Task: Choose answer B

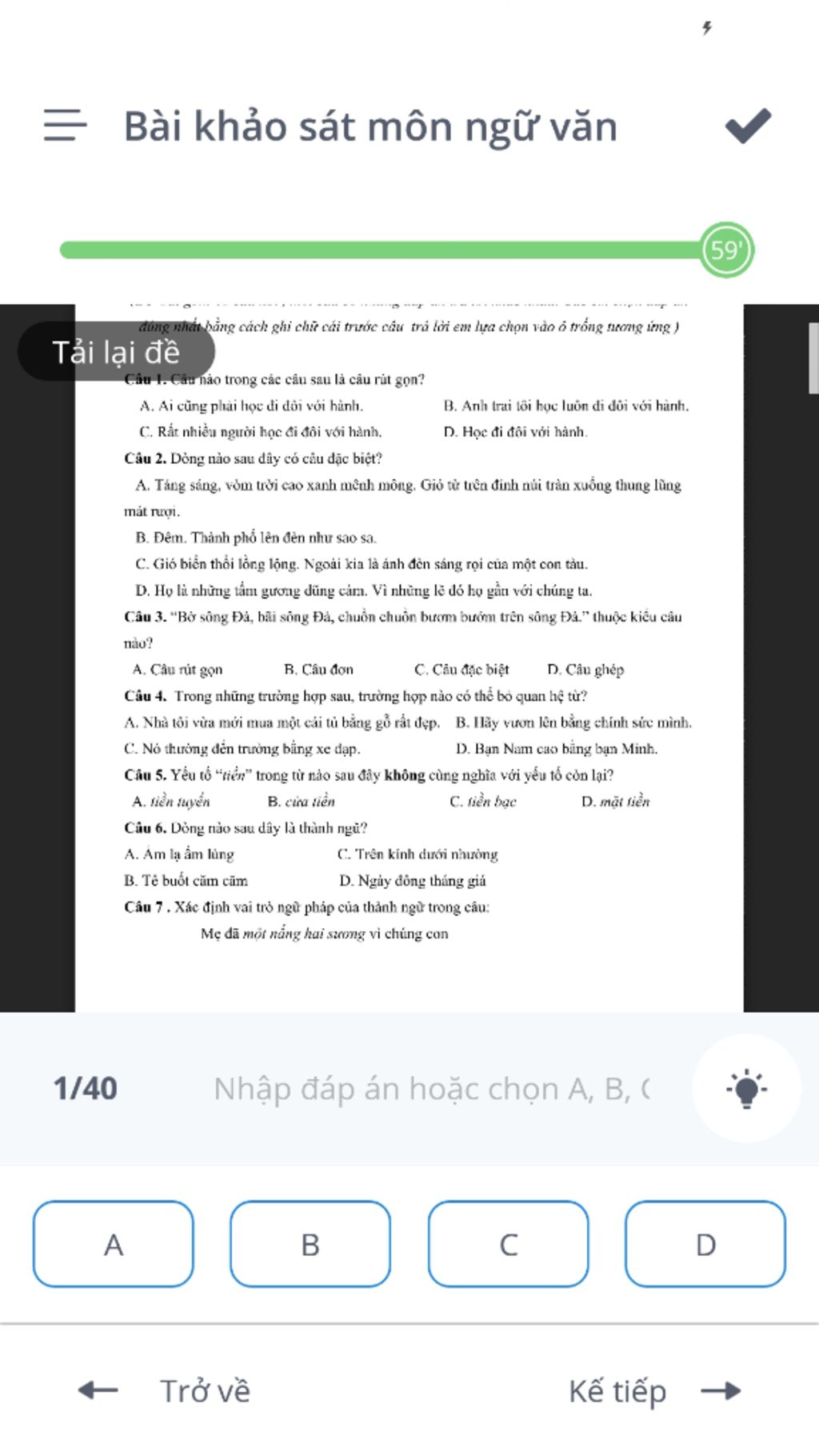Action: [310, 1244]
